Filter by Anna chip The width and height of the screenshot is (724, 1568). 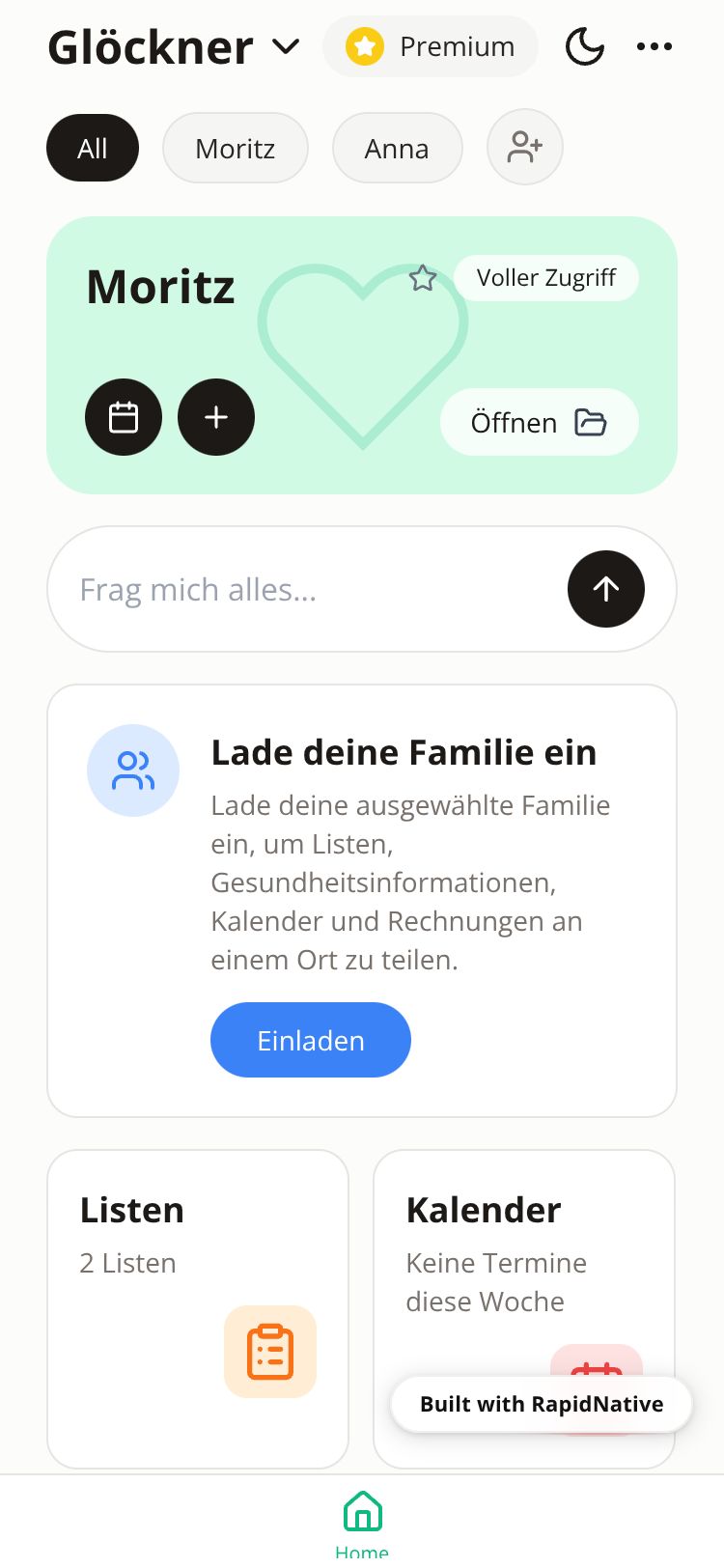(397, 149)
